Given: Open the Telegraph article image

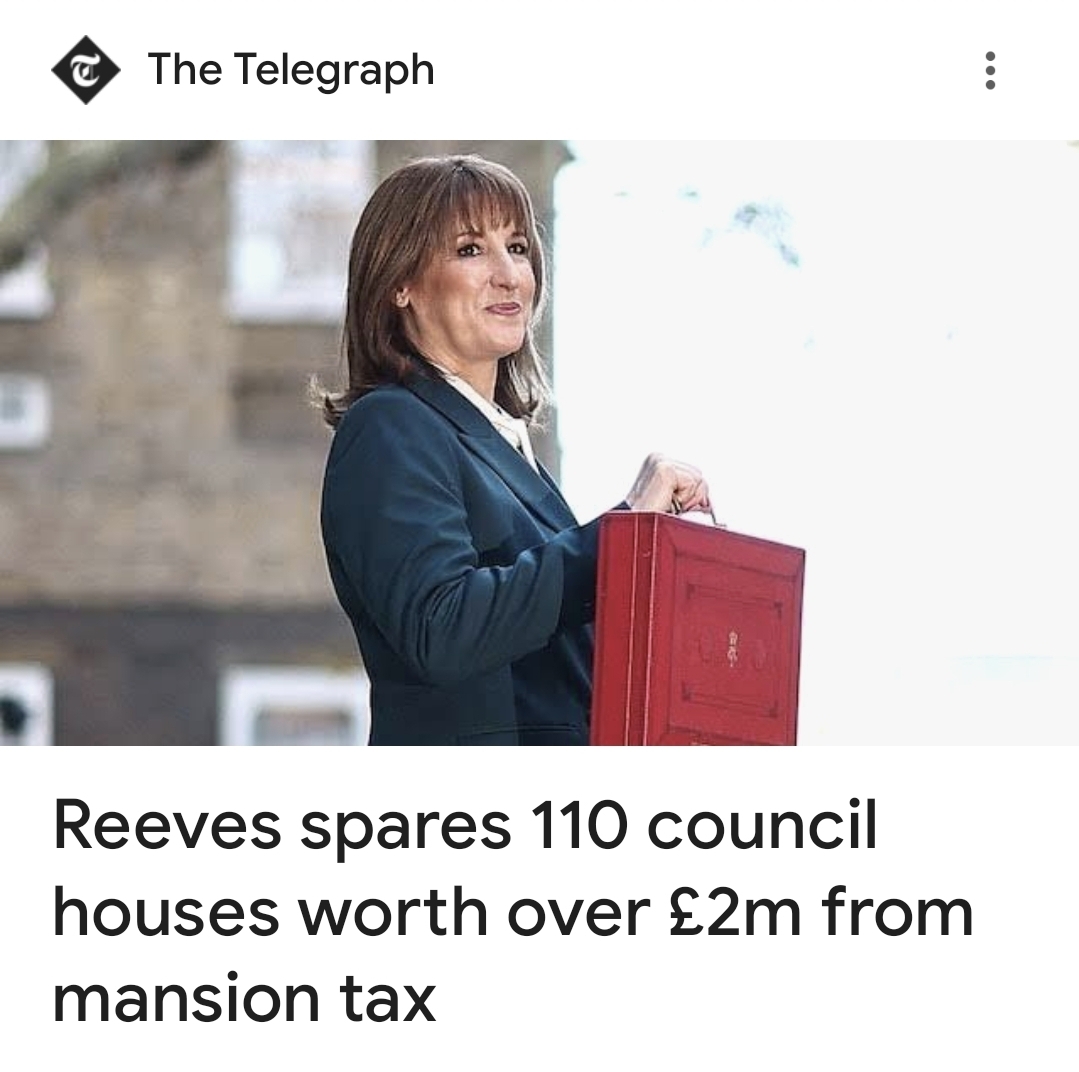Looking at the screenshot, I should (539, 443).
